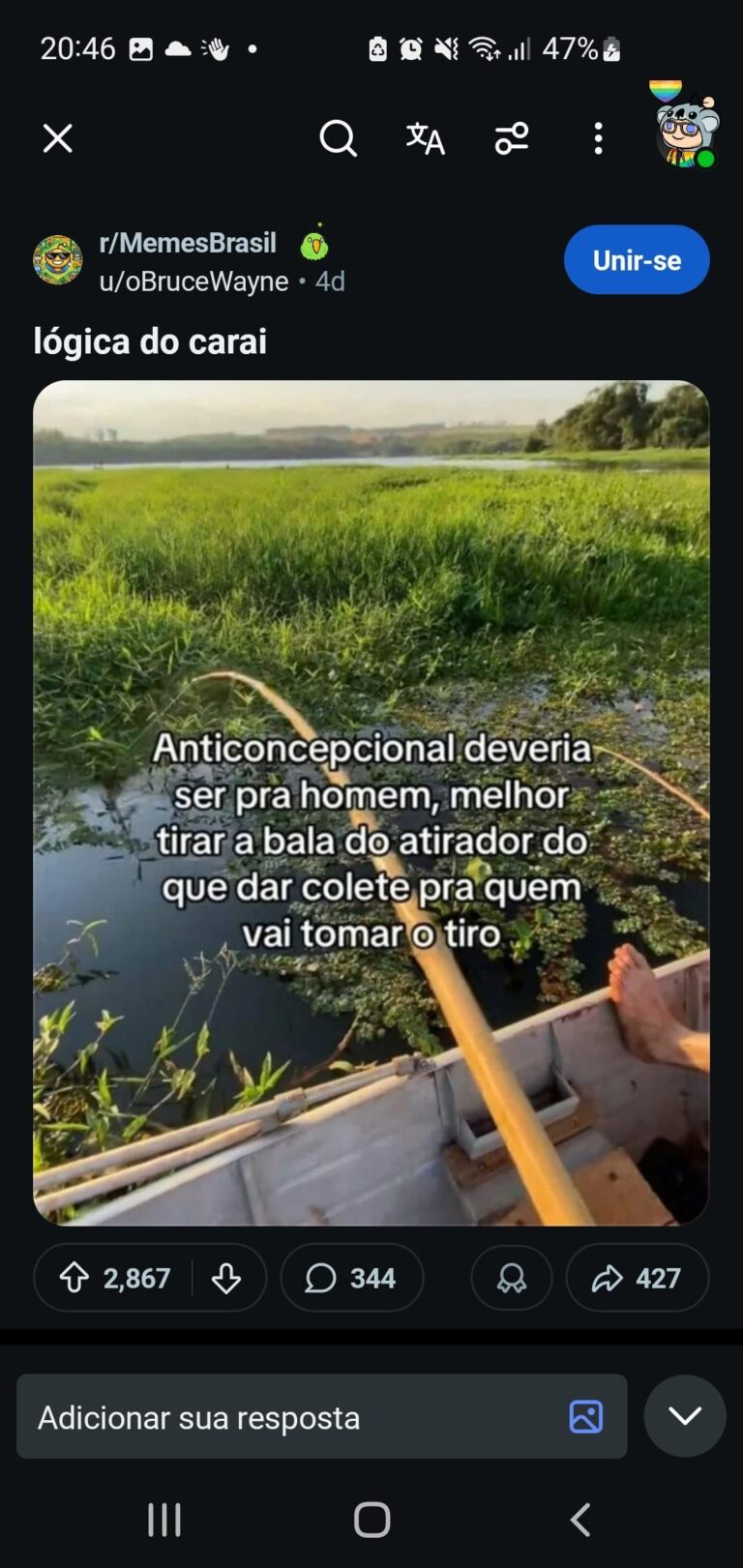Share this post
743x1568 pixels.
tap(637, 1278)
